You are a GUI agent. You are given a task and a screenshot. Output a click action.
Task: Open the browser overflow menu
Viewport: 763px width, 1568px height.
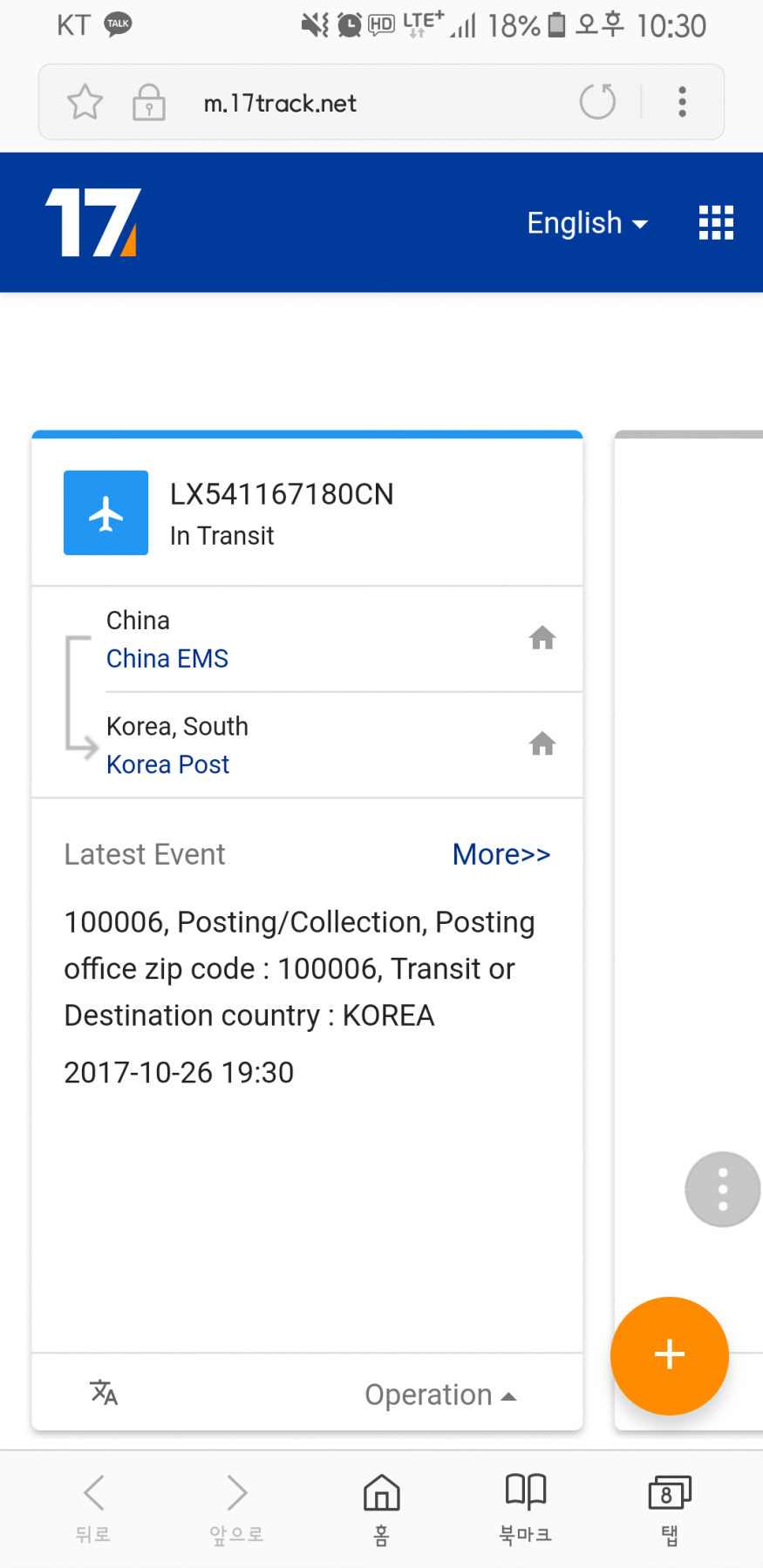point(682,102)
